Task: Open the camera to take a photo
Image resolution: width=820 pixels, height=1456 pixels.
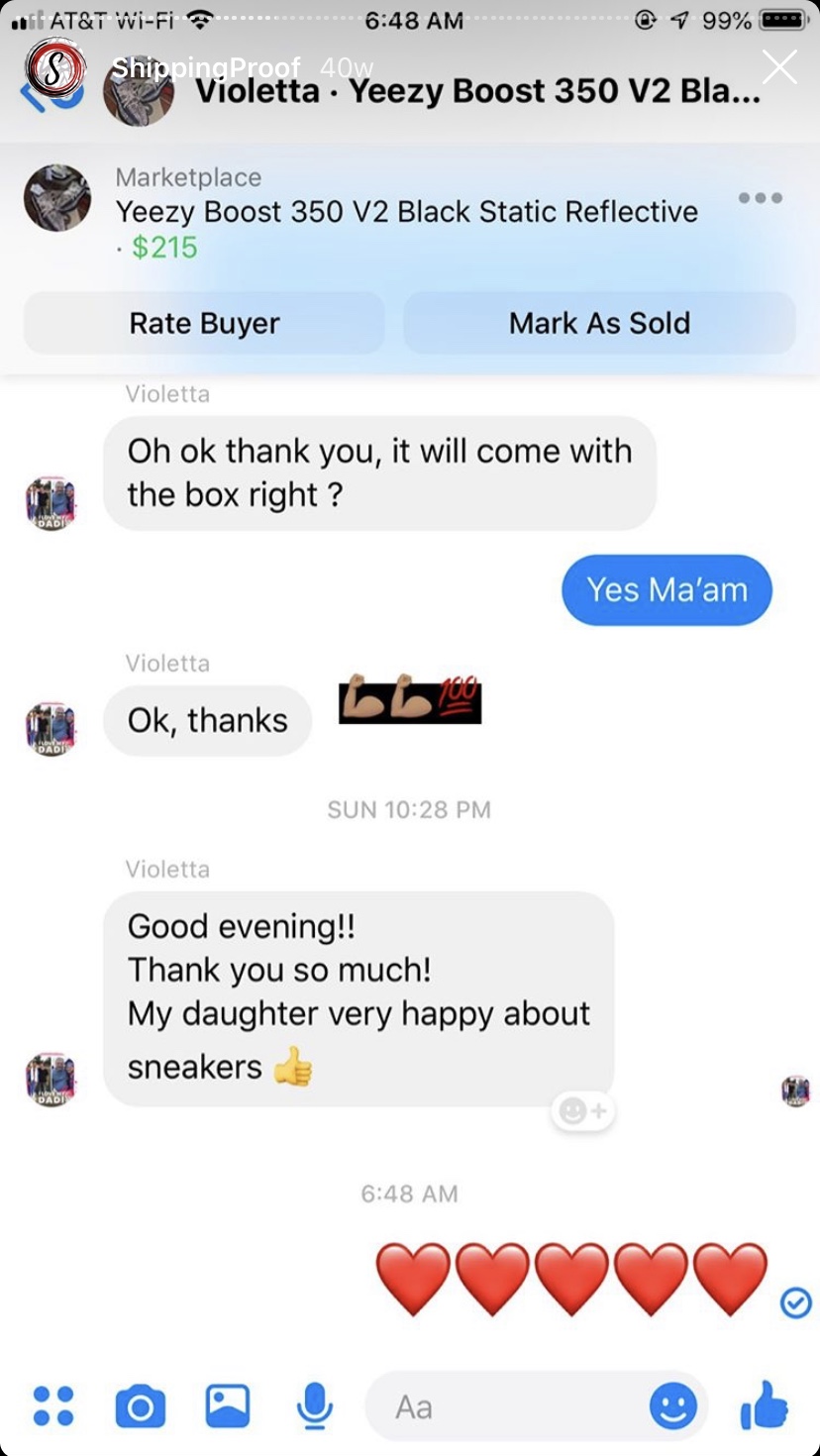Action: point(141,1406)
